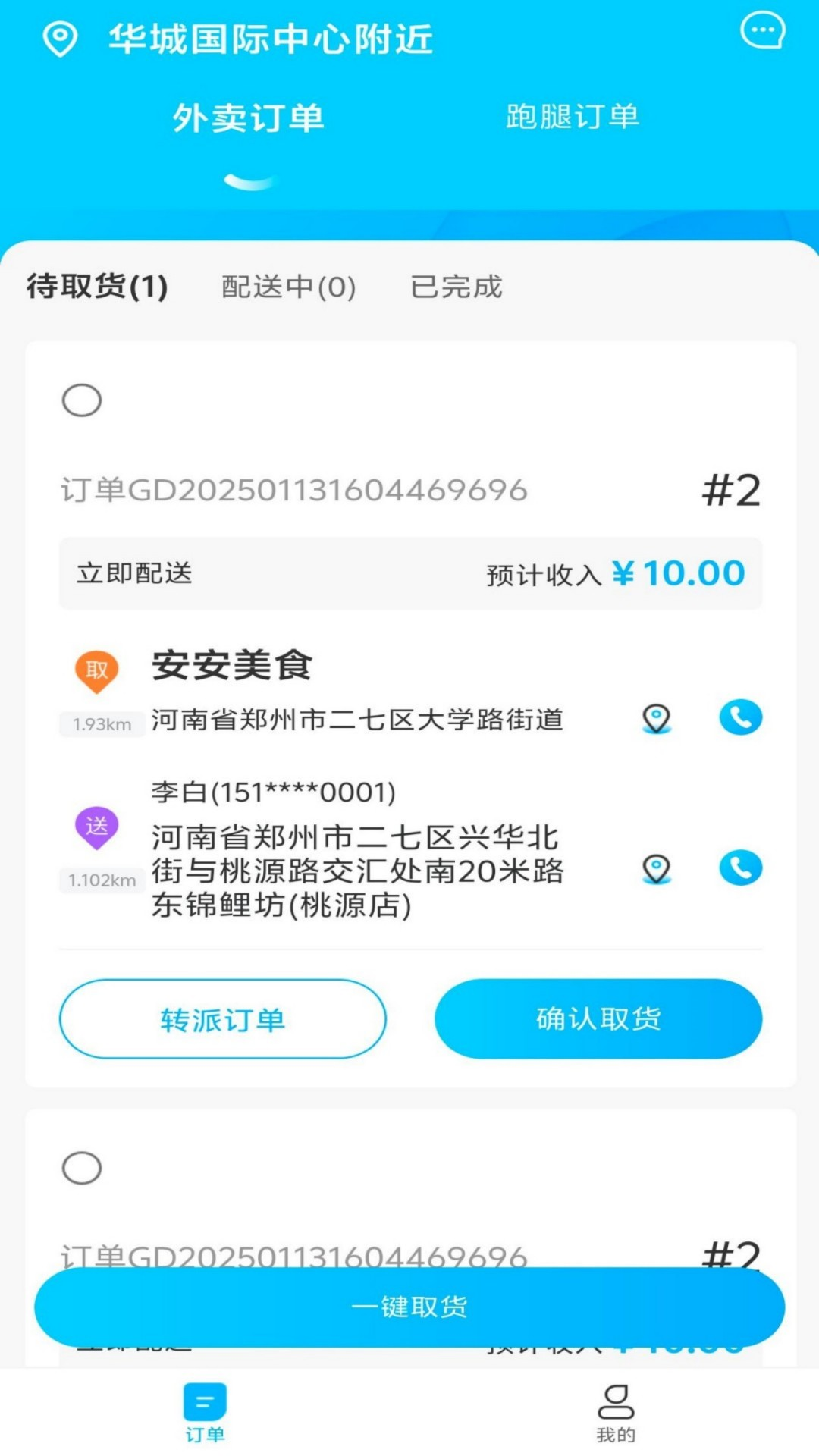Call customer 李白 using the phone icon
Image resolution: width=819 pixels, height=1456 pixels.
[739, 867]
